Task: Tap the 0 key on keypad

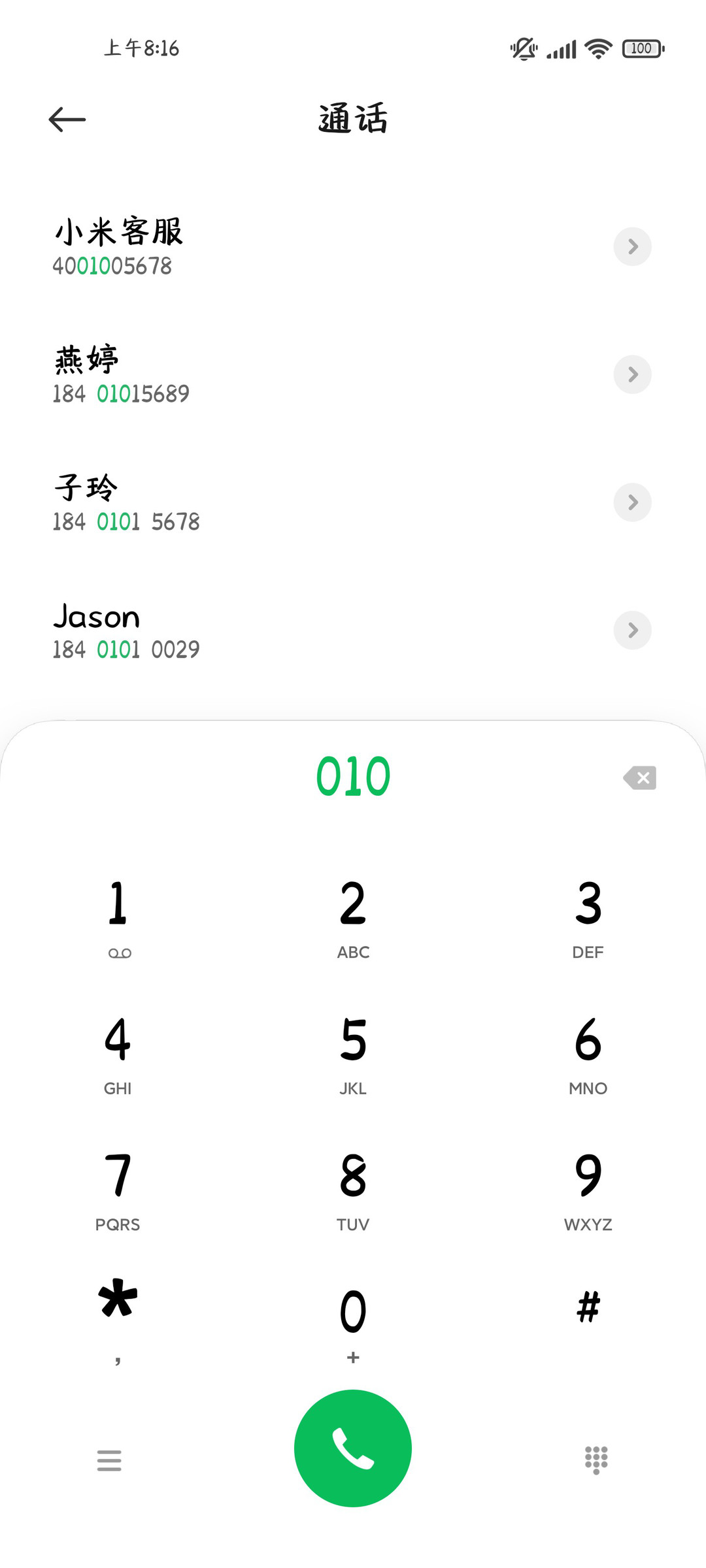Action: tap(353, 1326)
